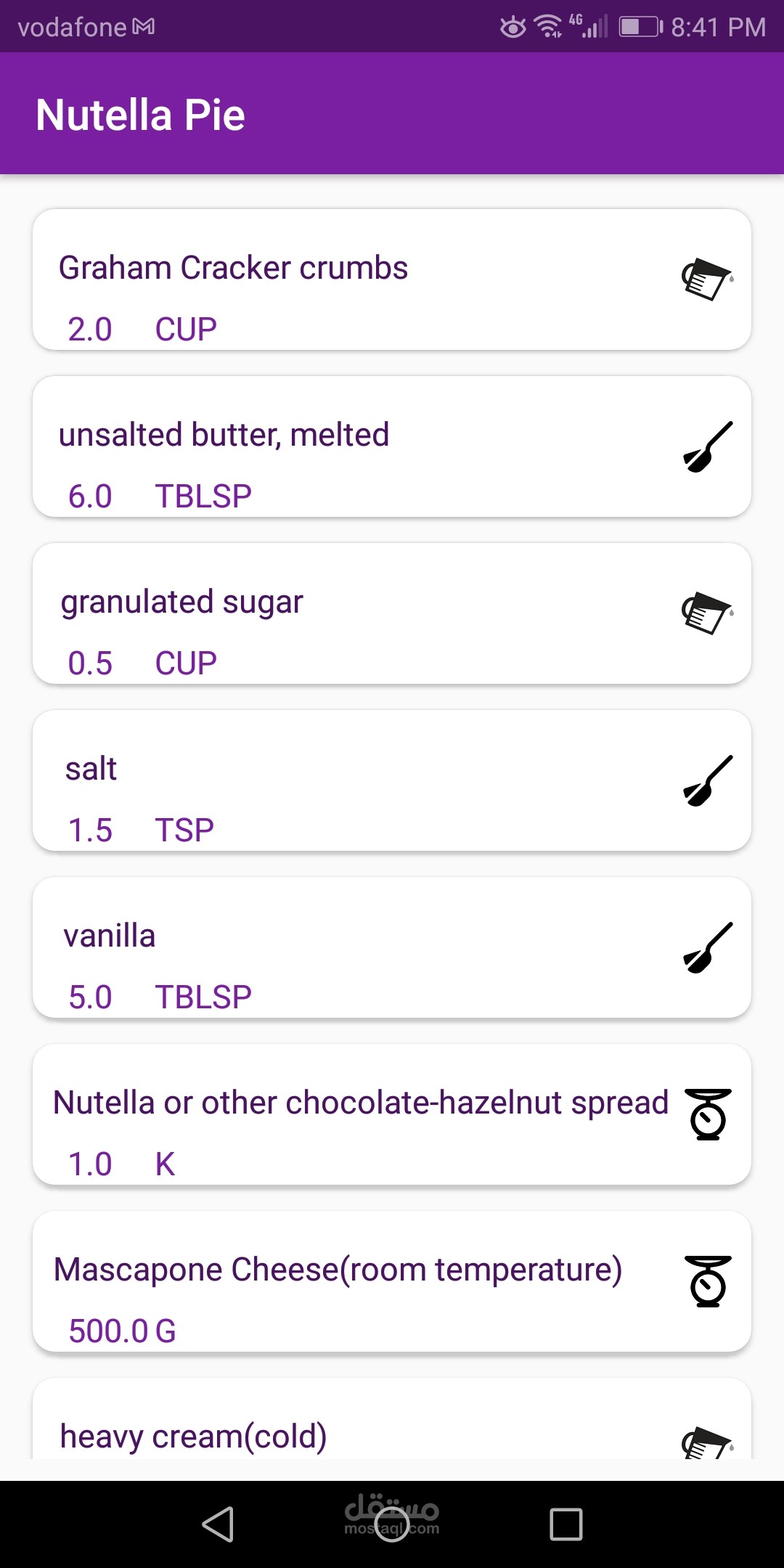Go back with the system back button
The height and width of the screenshot is (1568, 784).
pyautogui.click(x=218, y=1524)
